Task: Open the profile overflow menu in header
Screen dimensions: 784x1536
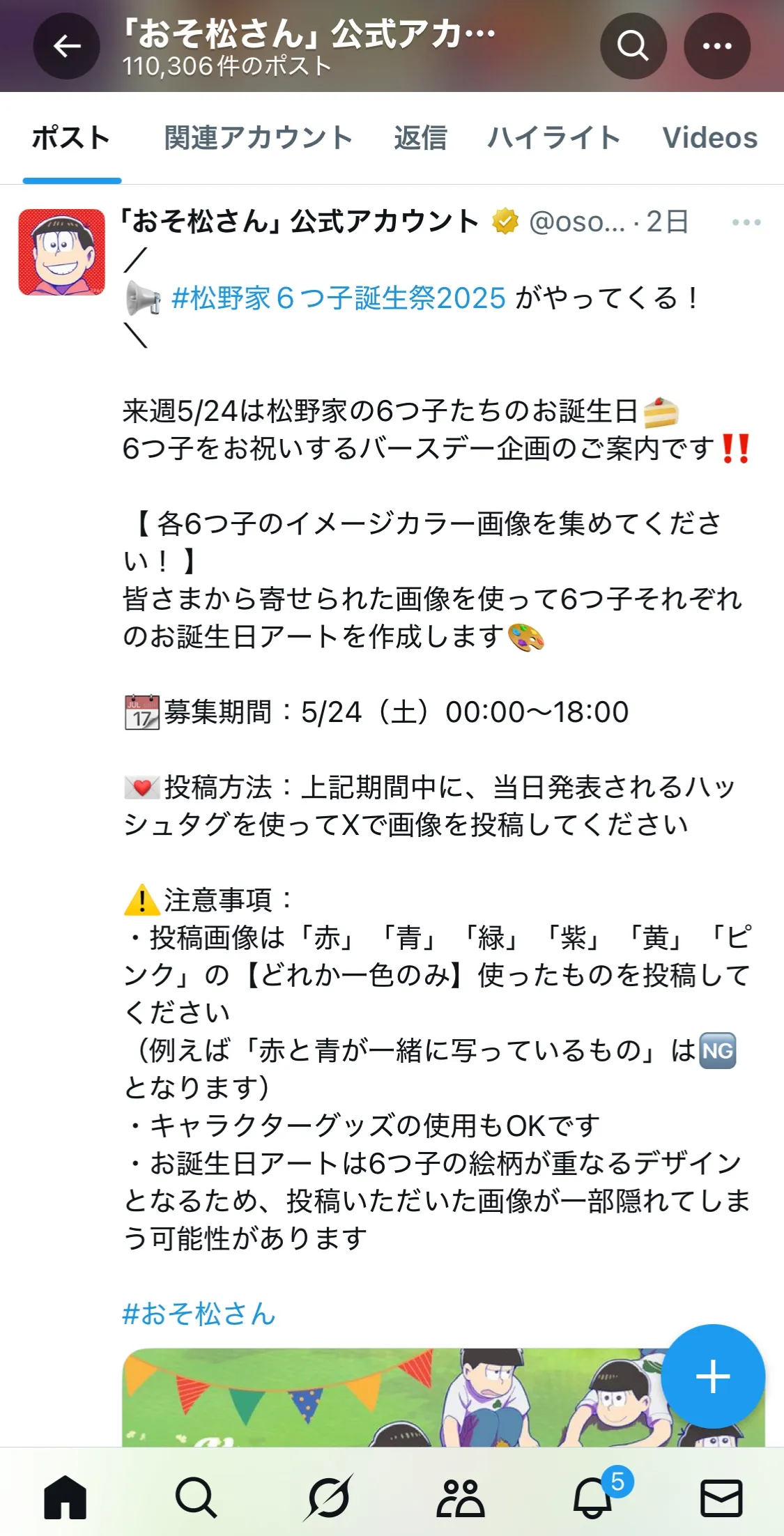Action: click(x=717, y=47)
